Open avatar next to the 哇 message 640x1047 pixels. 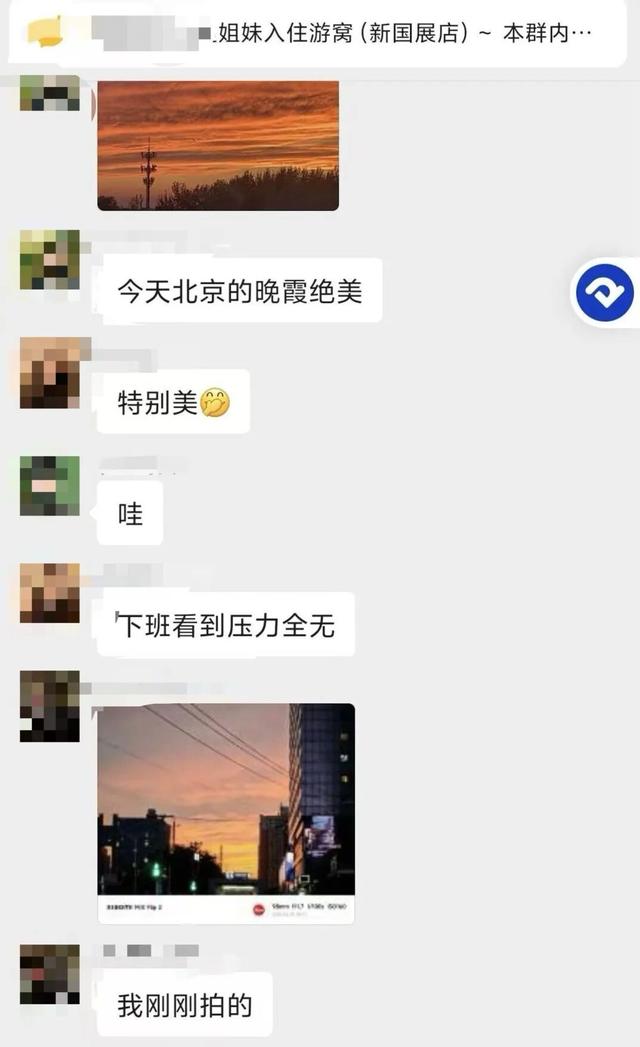pos(50,486)
